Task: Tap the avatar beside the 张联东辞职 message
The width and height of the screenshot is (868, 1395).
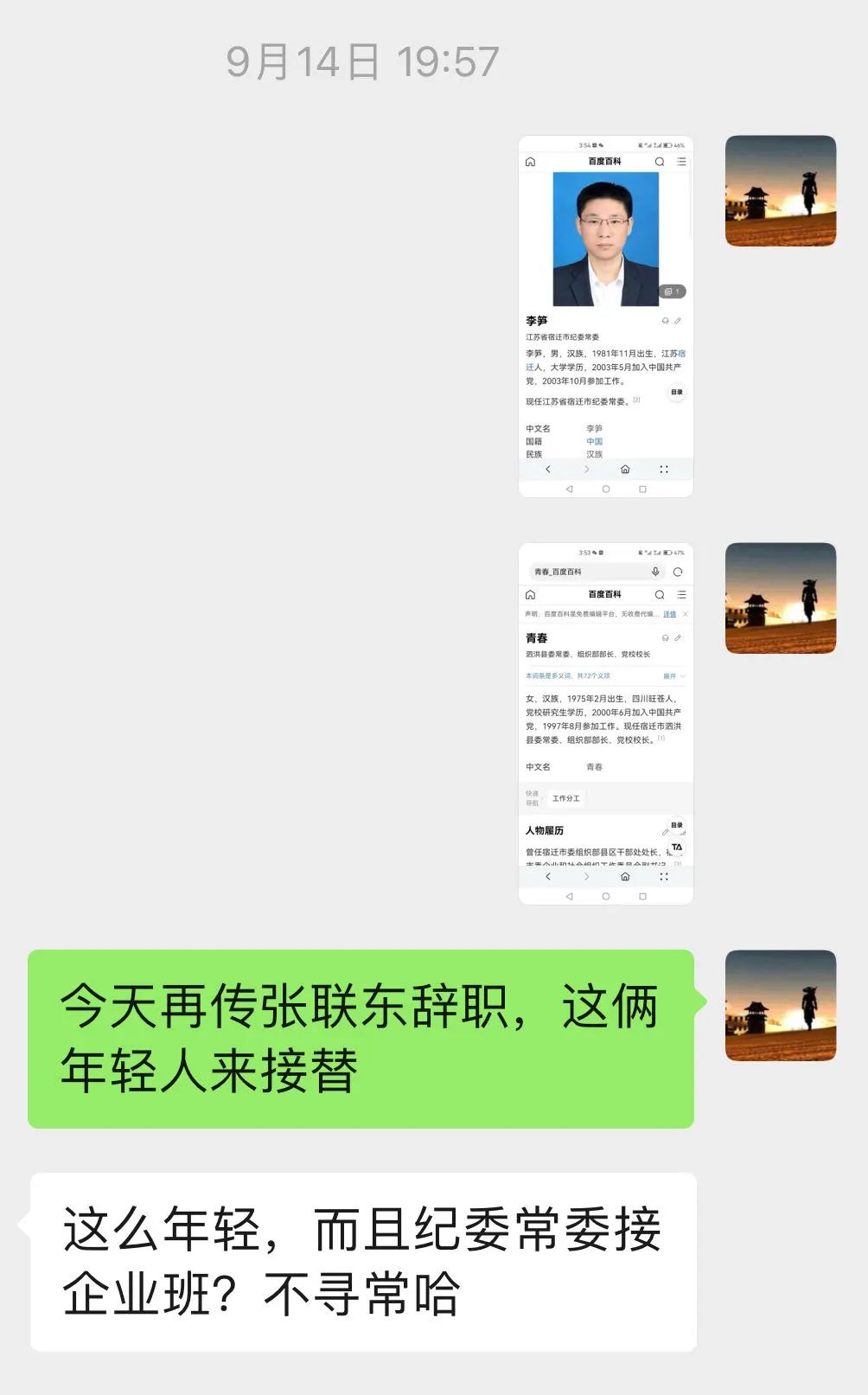Action: (x=781, y=1006)
